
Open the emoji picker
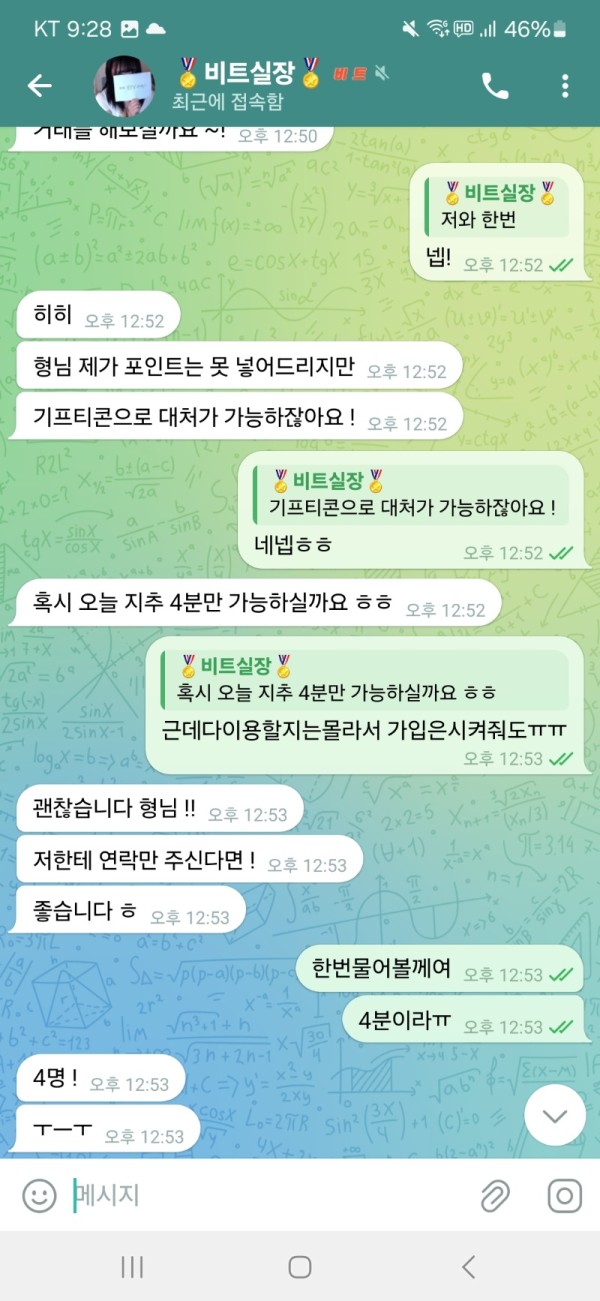39,1195
